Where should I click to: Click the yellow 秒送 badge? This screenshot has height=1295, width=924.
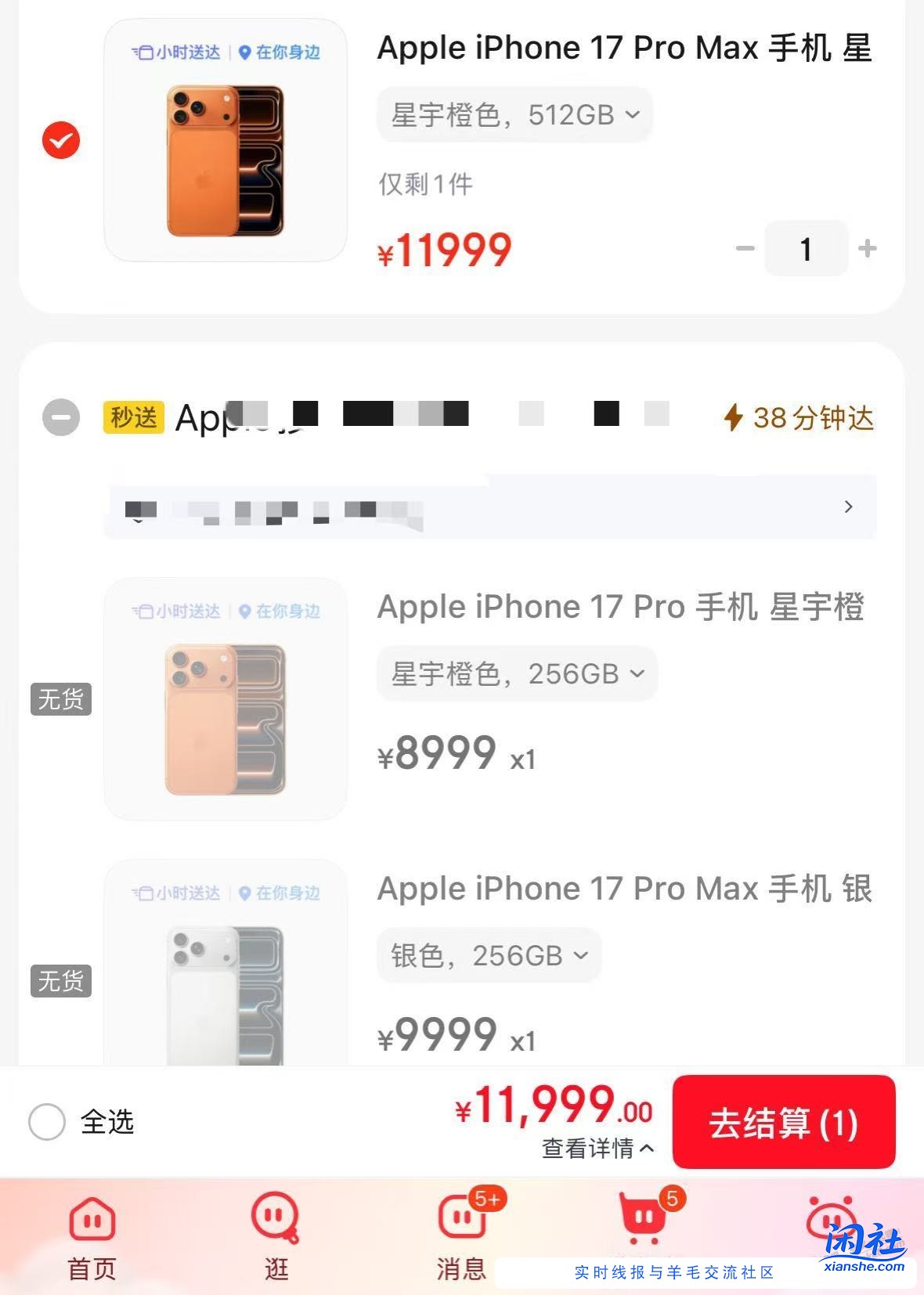click(x=133, y=417)
